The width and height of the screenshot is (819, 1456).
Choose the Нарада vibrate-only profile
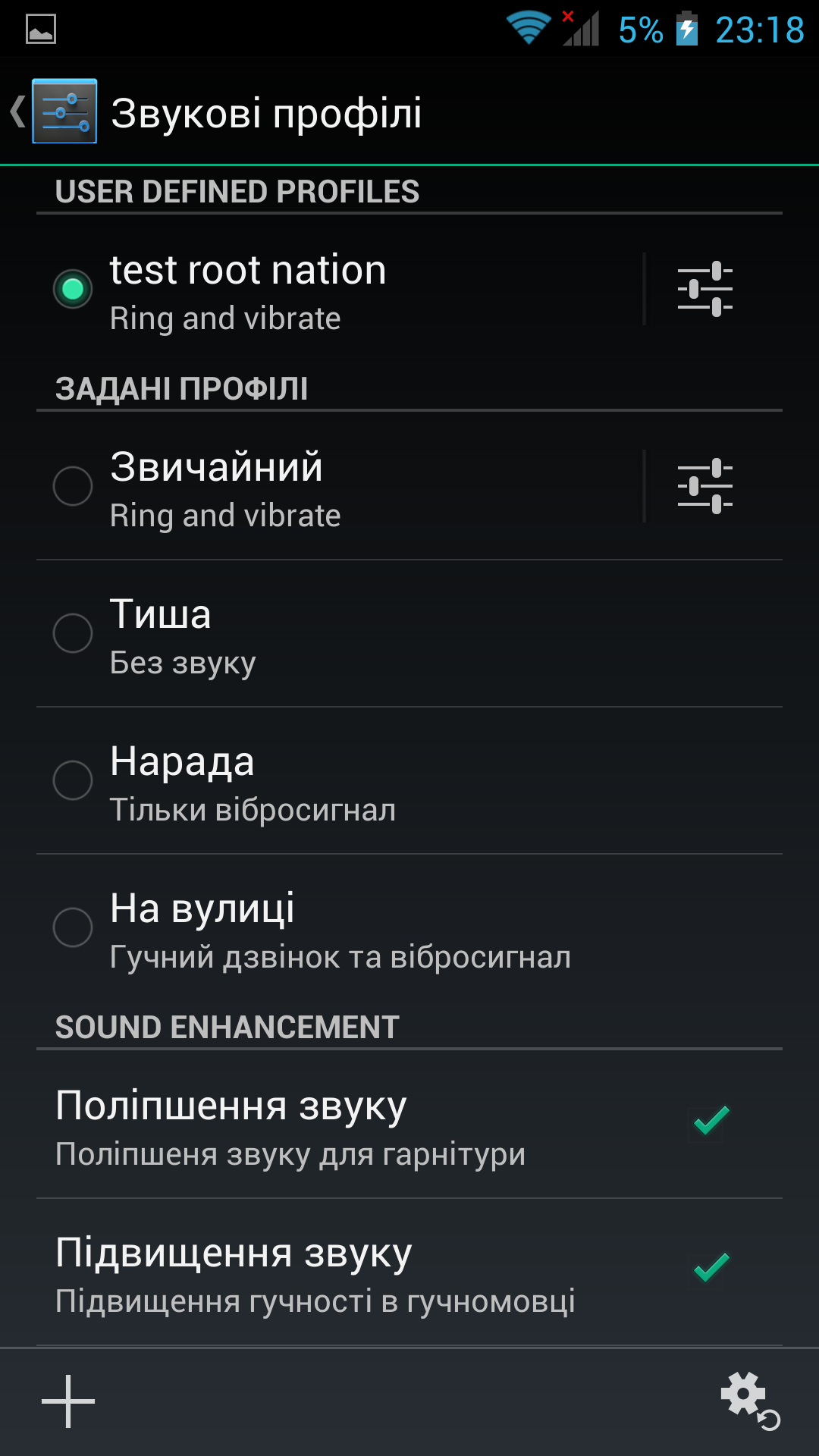(409, 781)
